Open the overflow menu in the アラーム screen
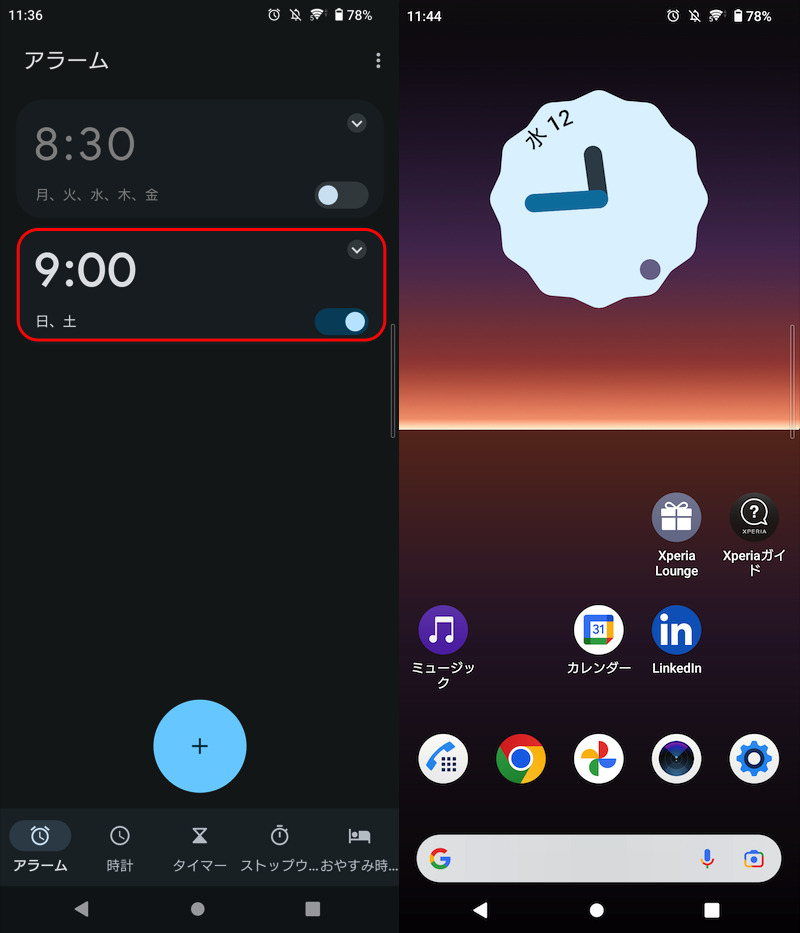Screen dimensions: 800x933 click(x=378, y=61)
